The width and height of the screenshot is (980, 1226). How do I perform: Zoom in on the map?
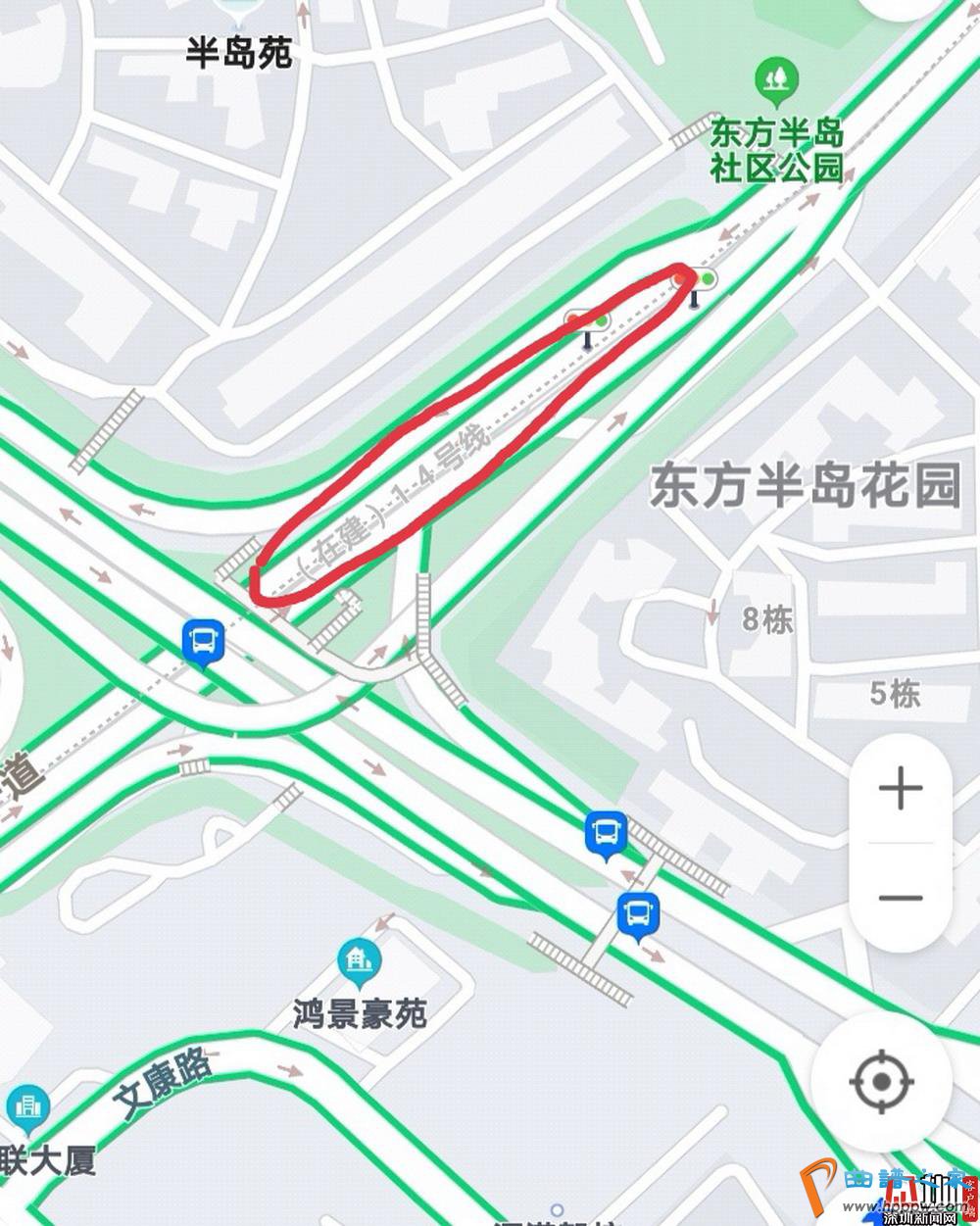pyautogui.click(x=900, y=789)
